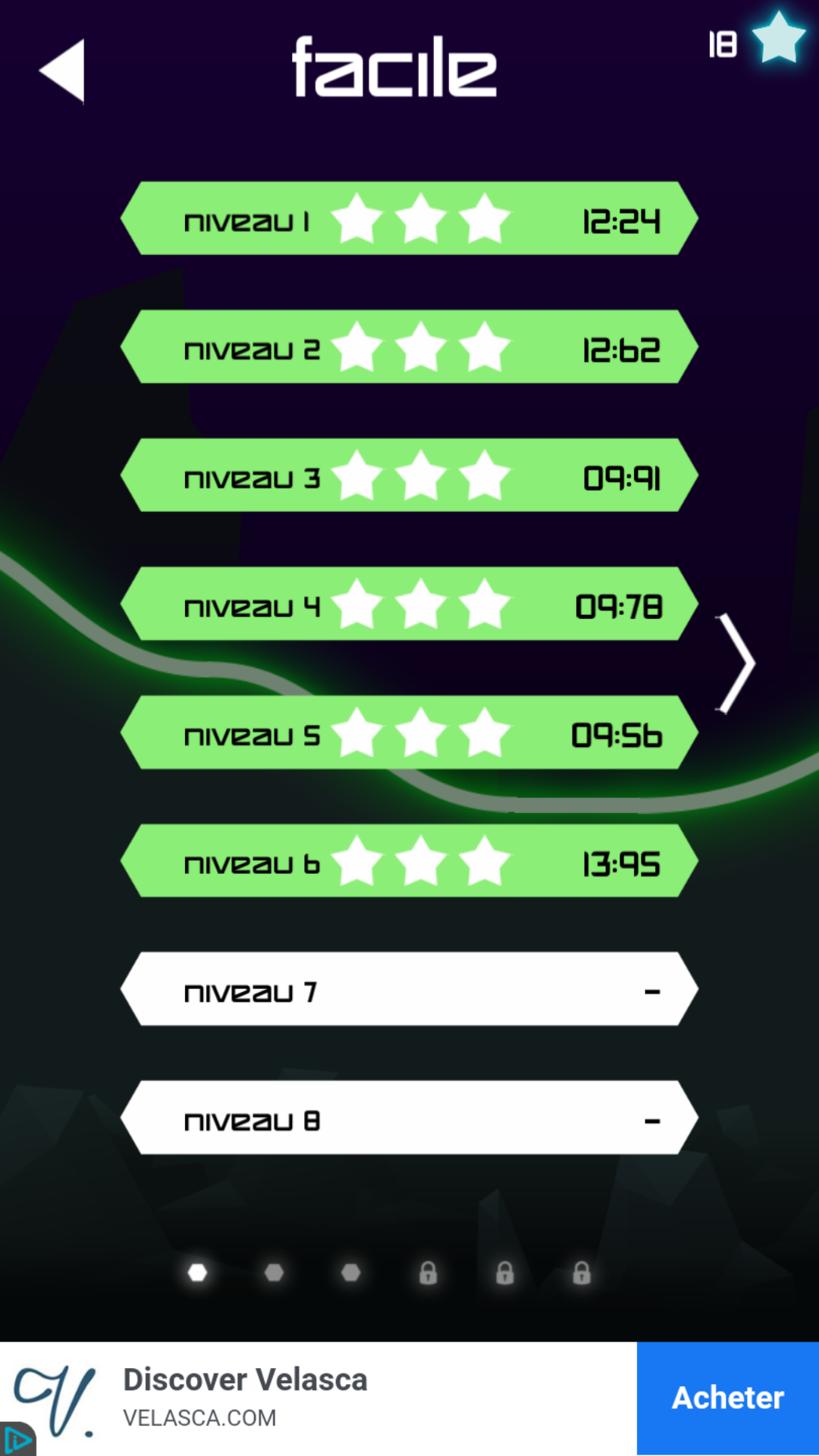Go to next page with right chevron
This screenshot has height=1456, width=819.
(x=736, y=664)
